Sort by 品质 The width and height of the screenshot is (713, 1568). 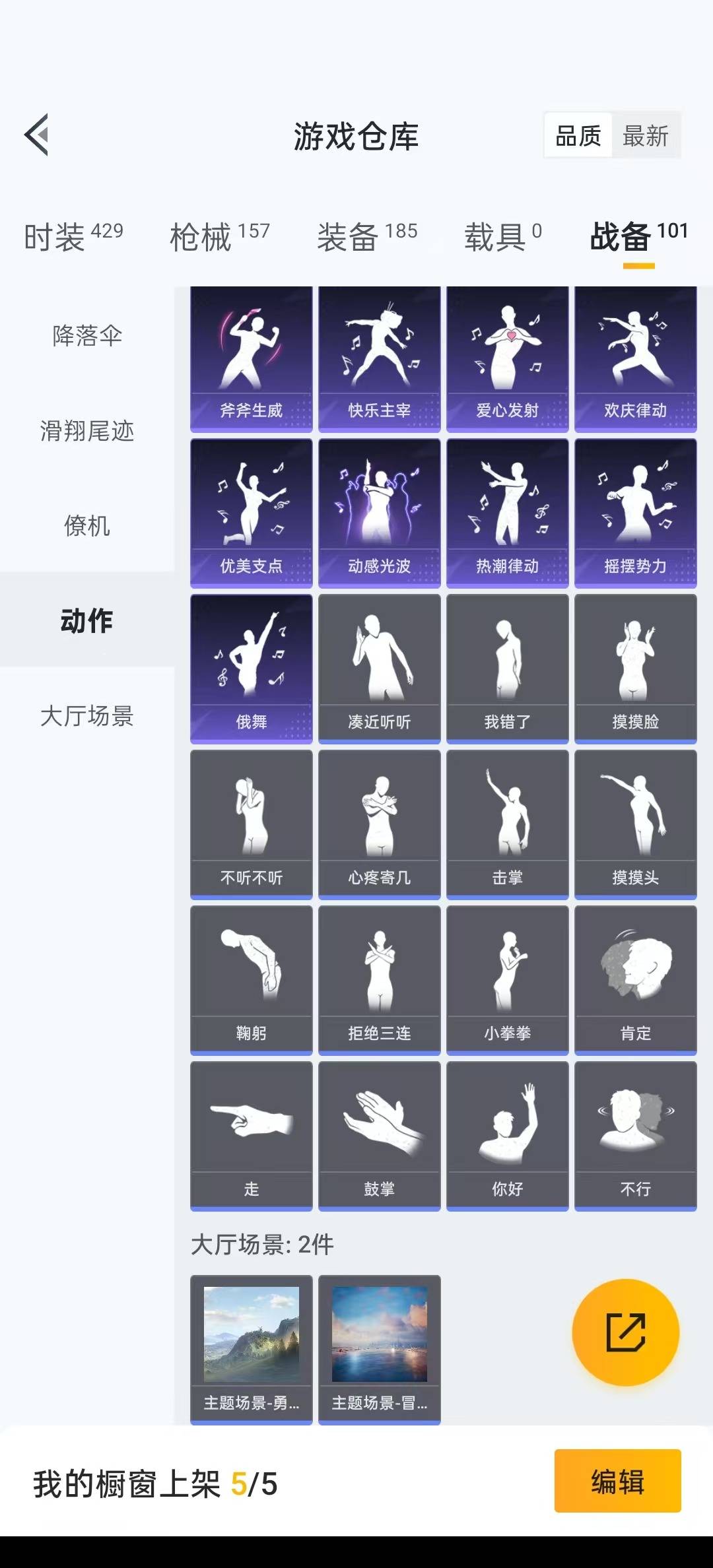pyautogui.click(x=578, y=136)
